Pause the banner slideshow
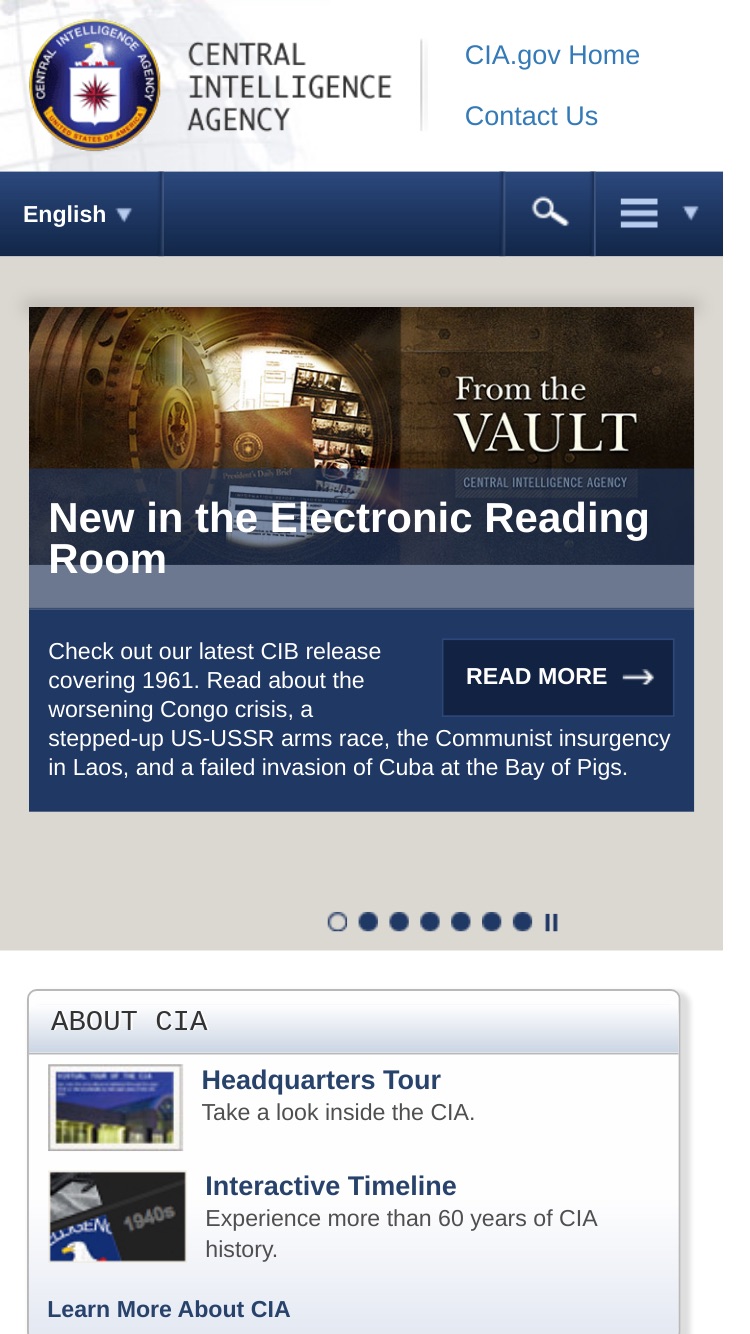This screenshot has height=1334, width=750. (x=551, y=923)
